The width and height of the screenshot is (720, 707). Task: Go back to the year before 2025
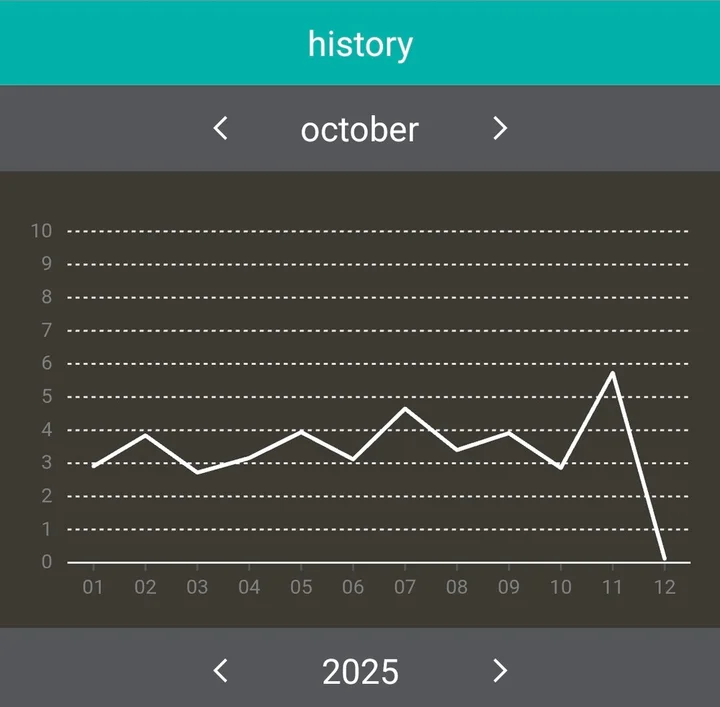[x=221, y=670]
